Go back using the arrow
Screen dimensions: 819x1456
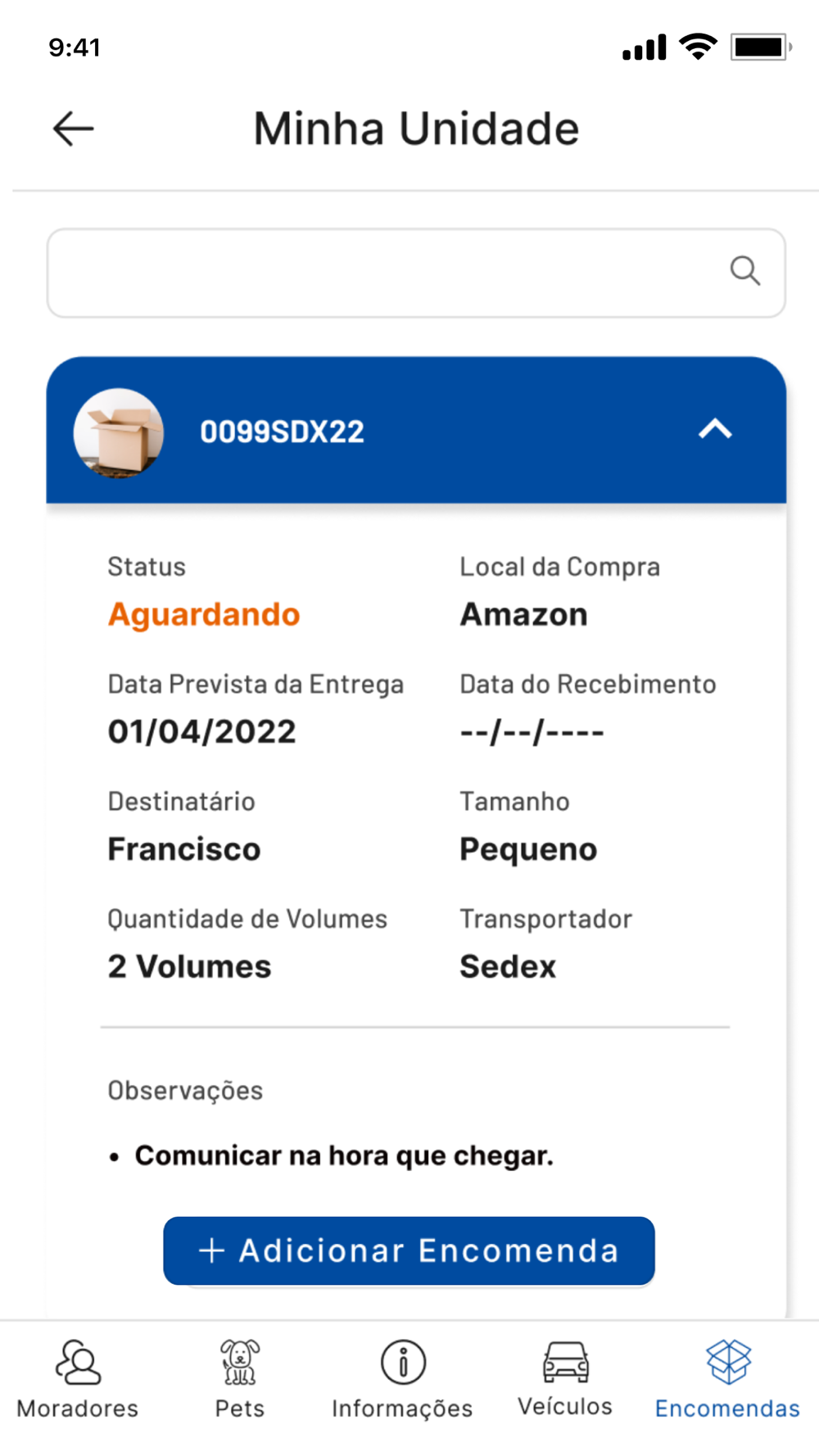pos(74,129)
